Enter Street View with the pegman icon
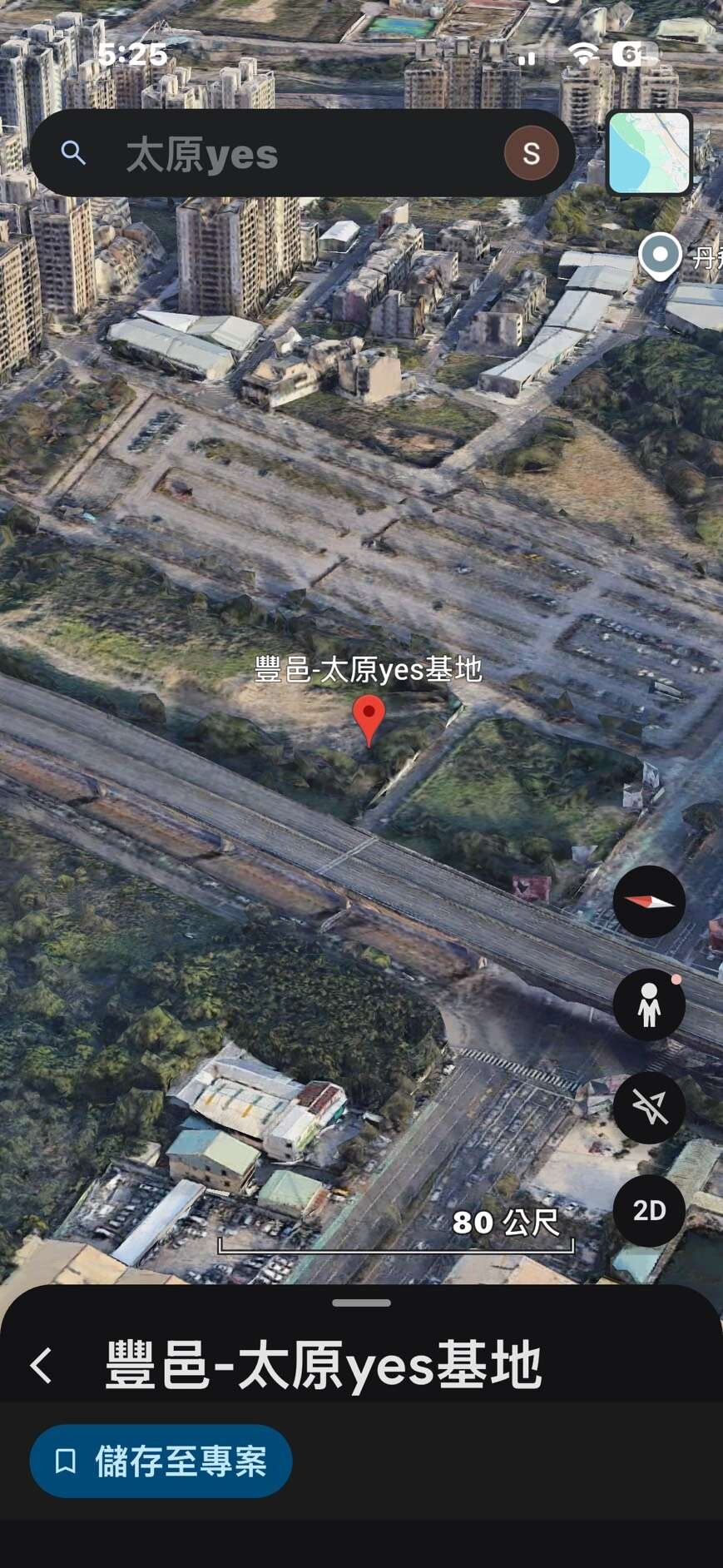 (x=649, y=1005)
